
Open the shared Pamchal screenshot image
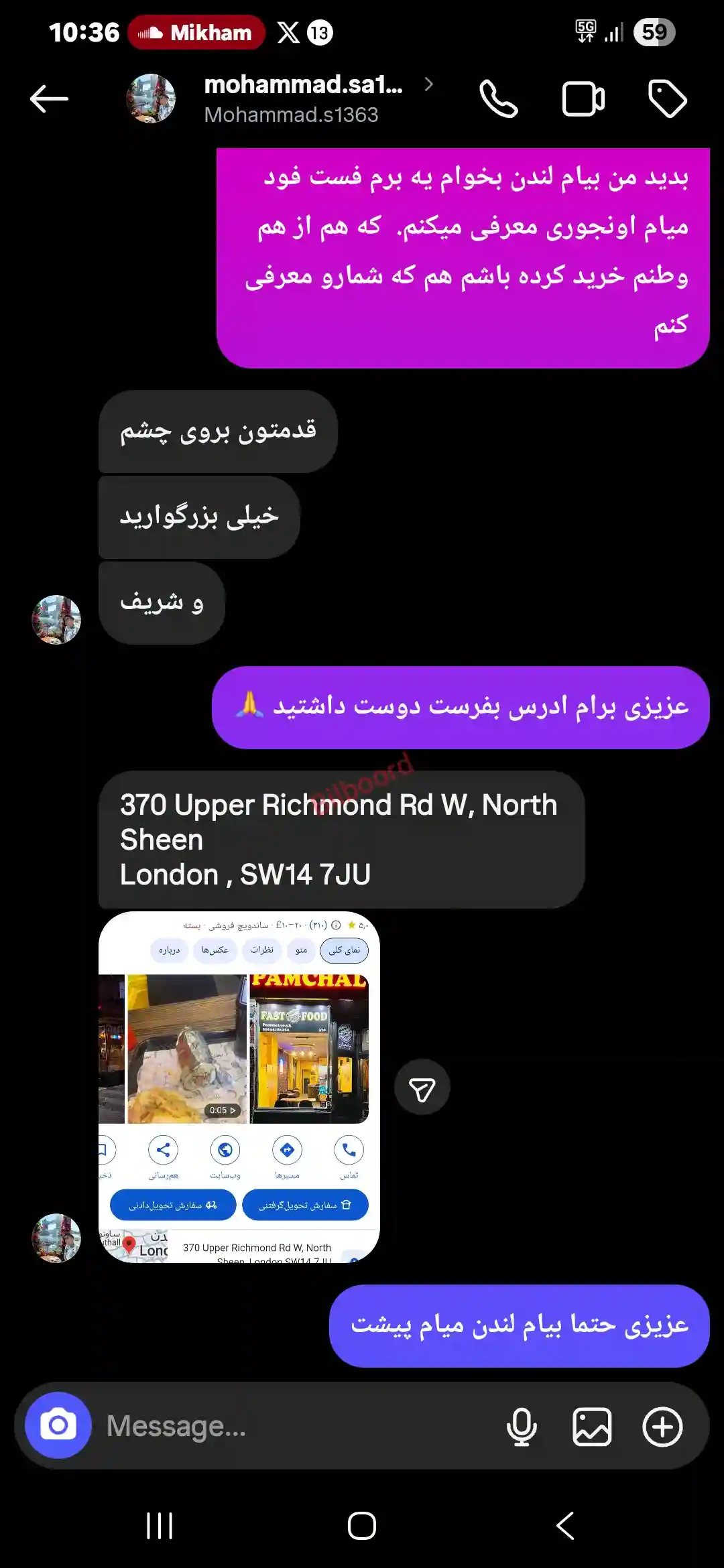239,1087
